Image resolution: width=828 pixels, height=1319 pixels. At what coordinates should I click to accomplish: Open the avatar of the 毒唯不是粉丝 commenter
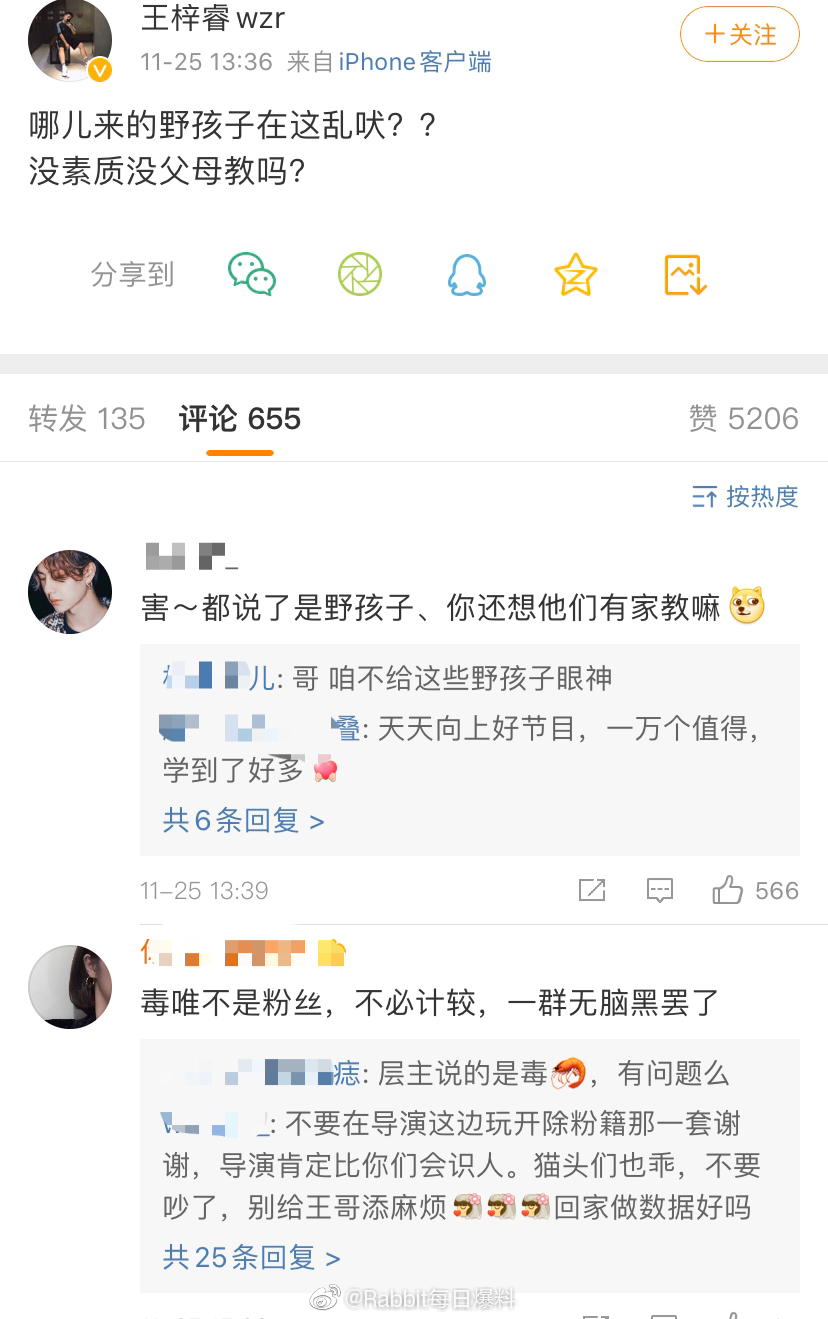(x=69, y=986)
